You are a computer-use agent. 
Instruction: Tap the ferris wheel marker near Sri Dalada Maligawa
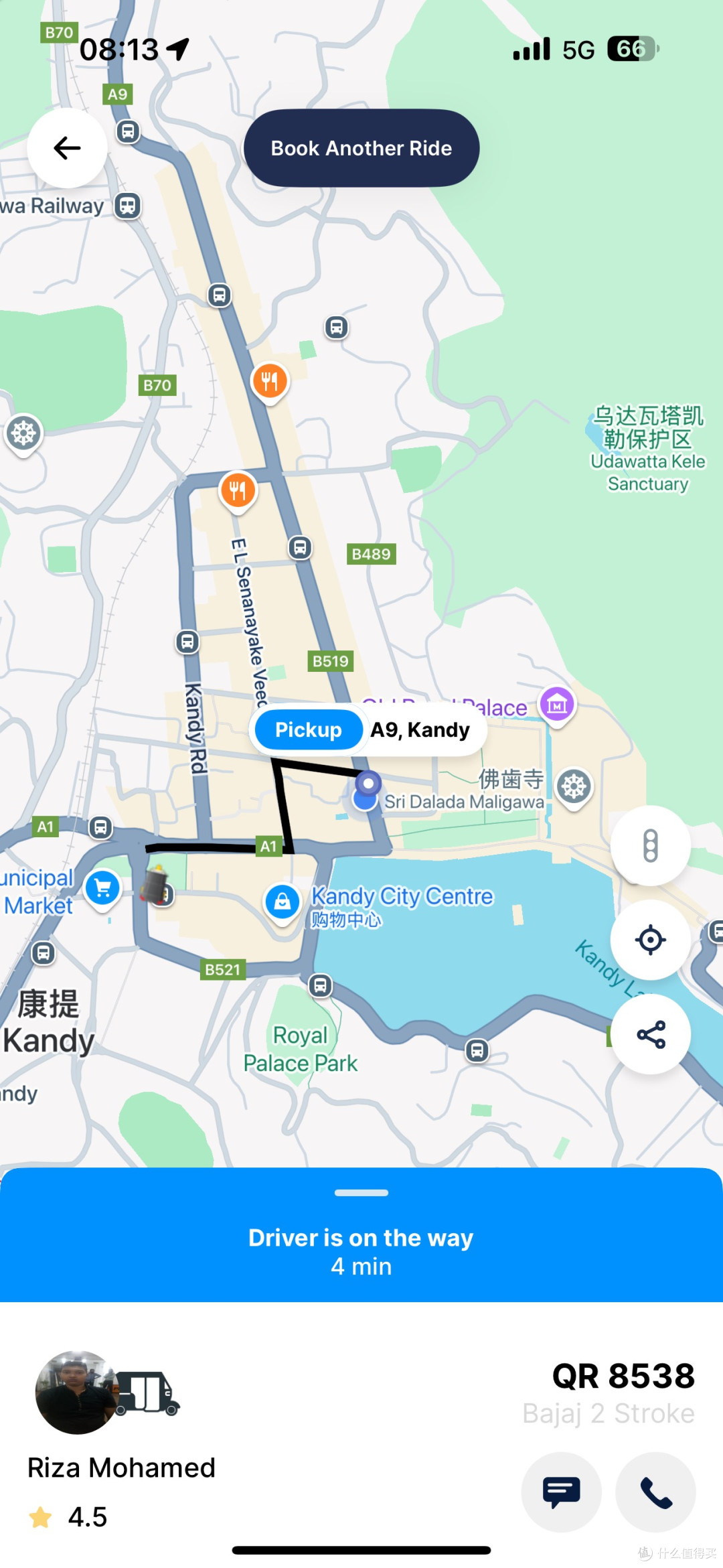coord(573,787)
